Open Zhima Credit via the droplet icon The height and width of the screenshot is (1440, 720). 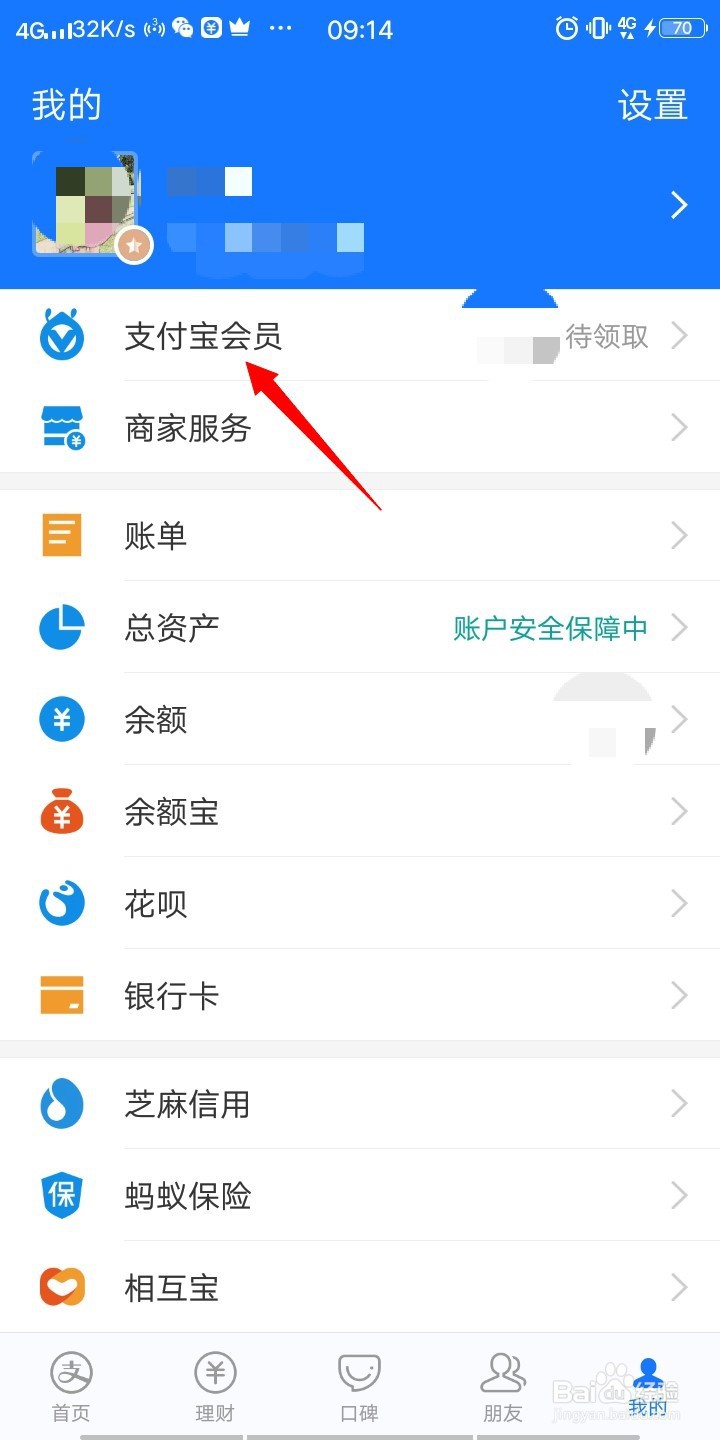[61, 1104]
